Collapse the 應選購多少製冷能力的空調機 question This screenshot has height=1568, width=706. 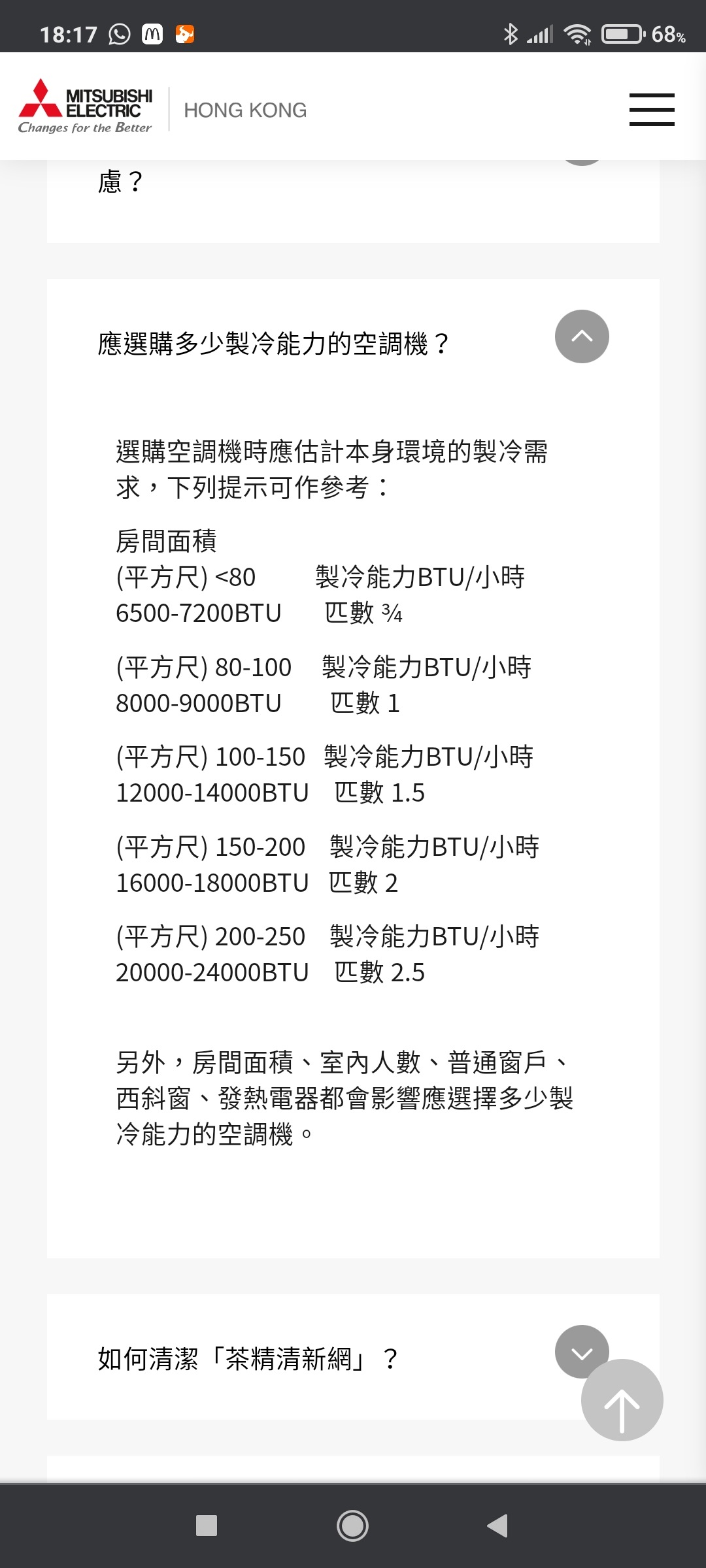(582, 336)
